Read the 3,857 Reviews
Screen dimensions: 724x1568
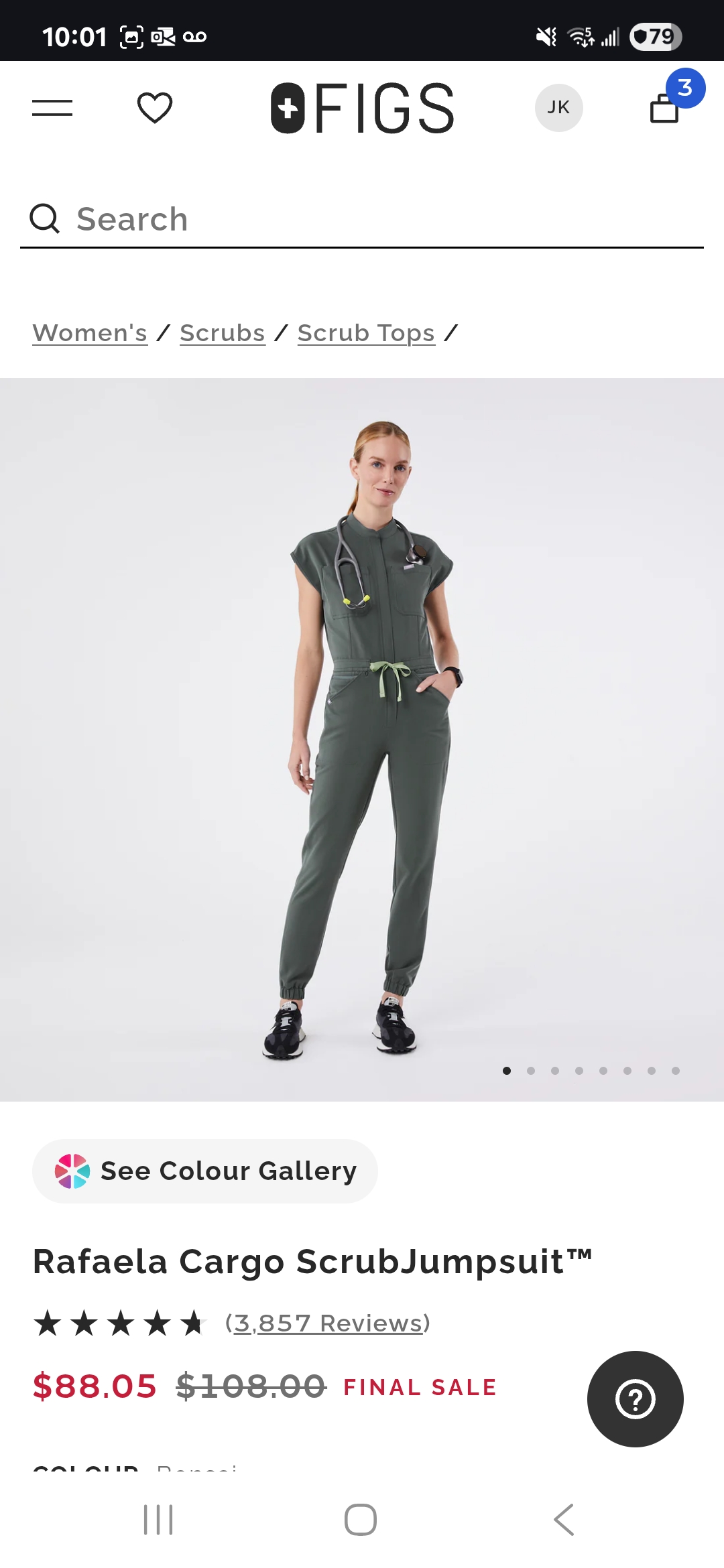coord(328,1323)
